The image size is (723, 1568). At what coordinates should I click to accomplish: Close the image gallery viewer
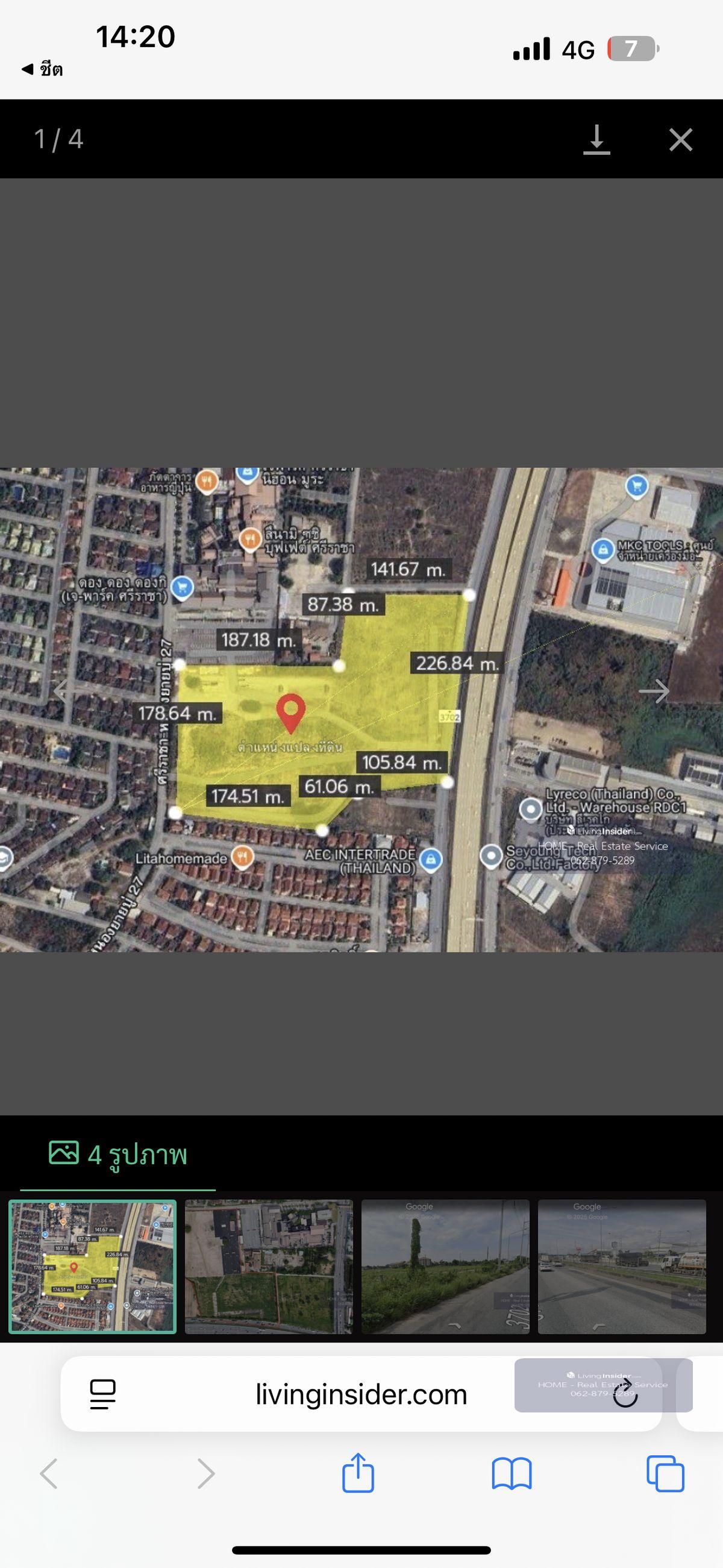pyautogui.click(x=680, y=139)
